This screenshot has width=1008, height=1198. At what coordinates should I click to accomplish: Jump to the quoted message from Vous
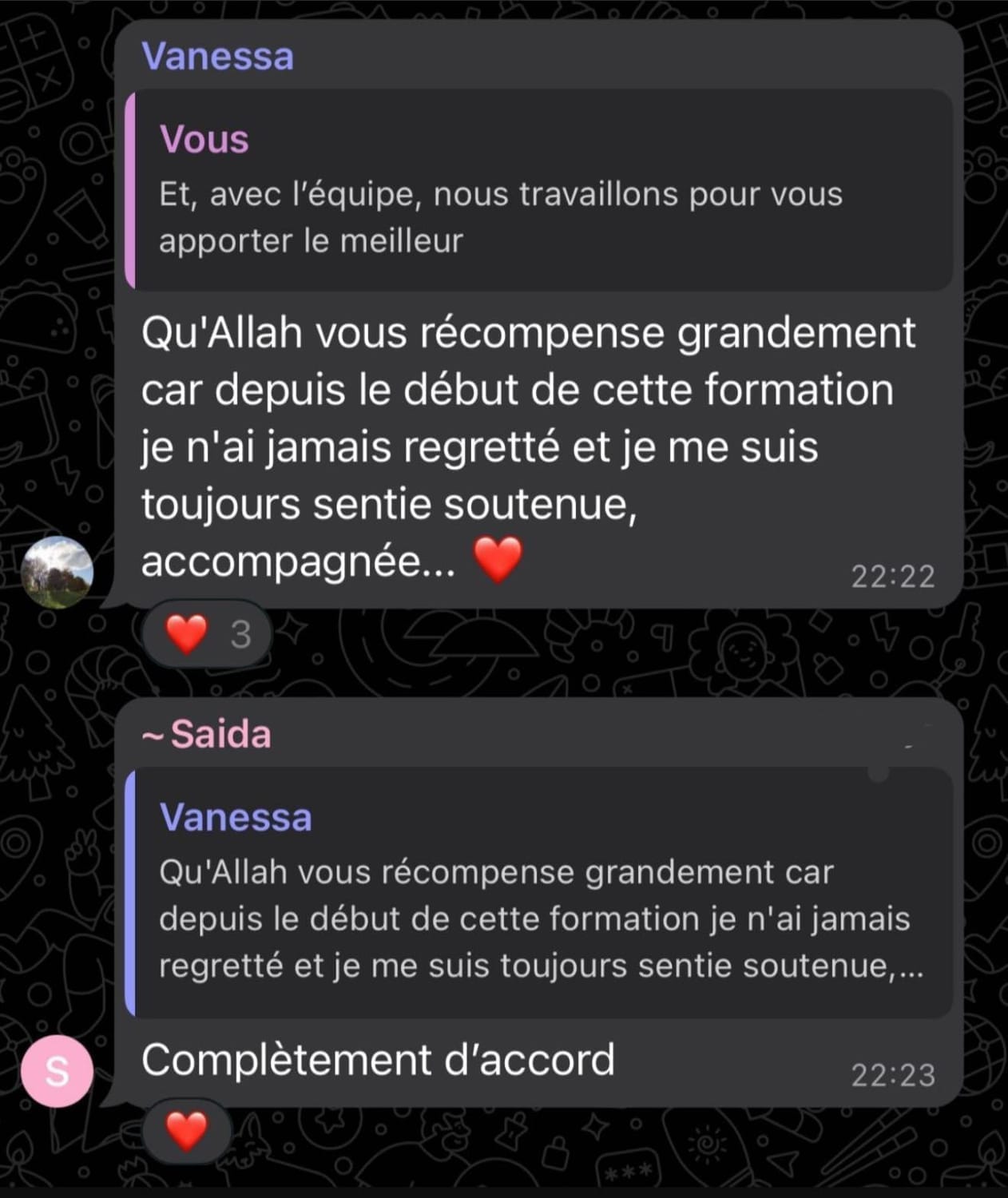click(539, 192)
